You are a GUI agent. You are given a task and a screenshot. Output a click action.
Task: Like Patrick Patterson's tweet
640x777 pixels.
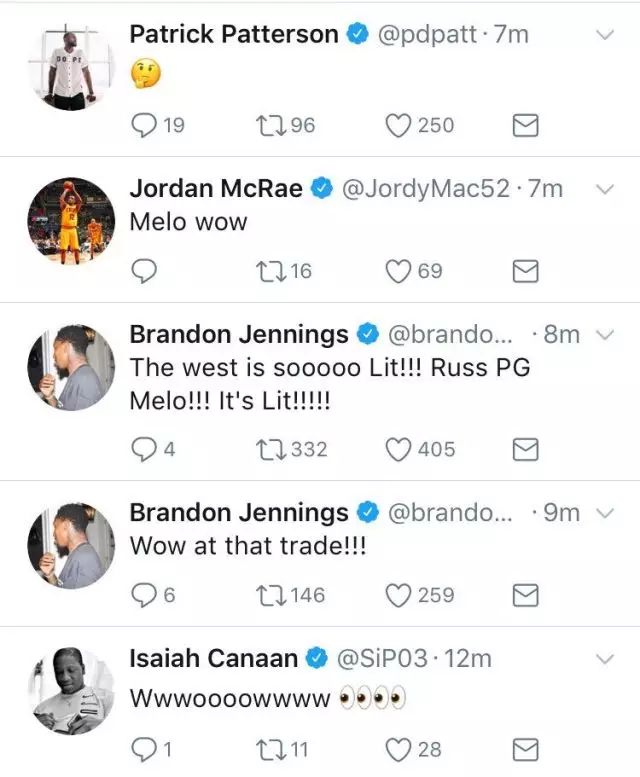pyautogui.click(x=399, y=125)
